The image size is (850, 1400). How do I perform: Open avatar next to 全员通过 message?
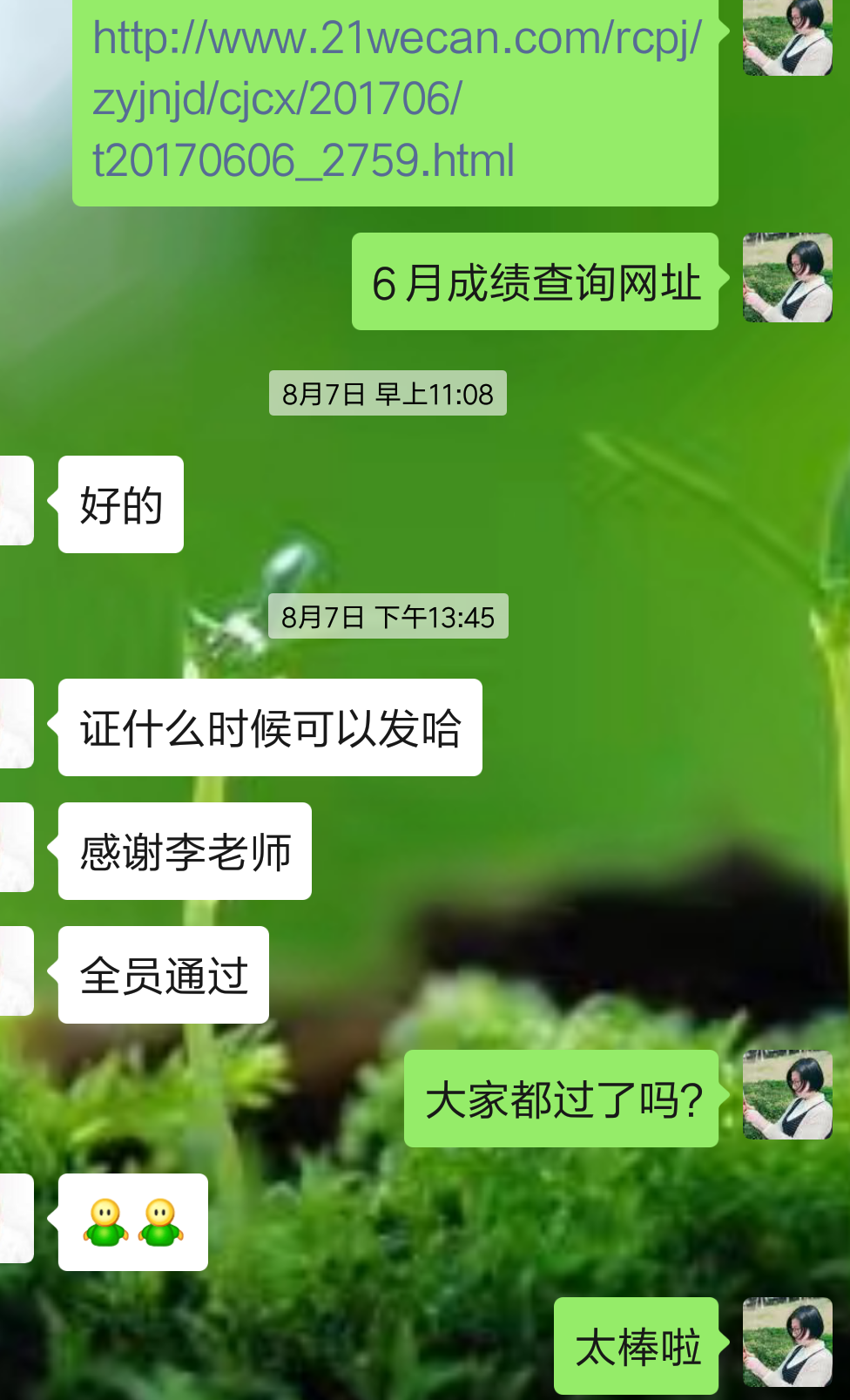16,971
